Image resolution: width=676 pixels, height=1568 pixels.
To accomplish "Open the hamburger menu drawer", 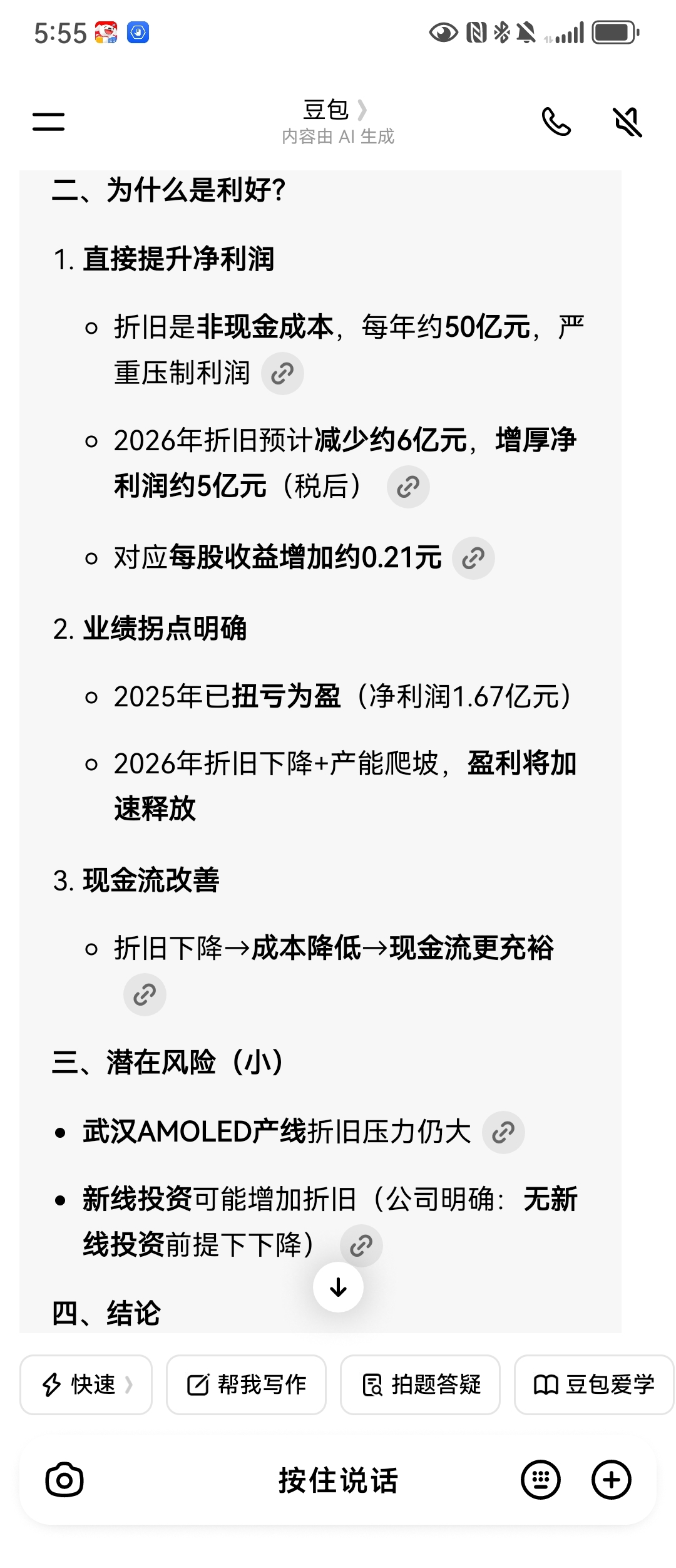I will tap(49, 121).
